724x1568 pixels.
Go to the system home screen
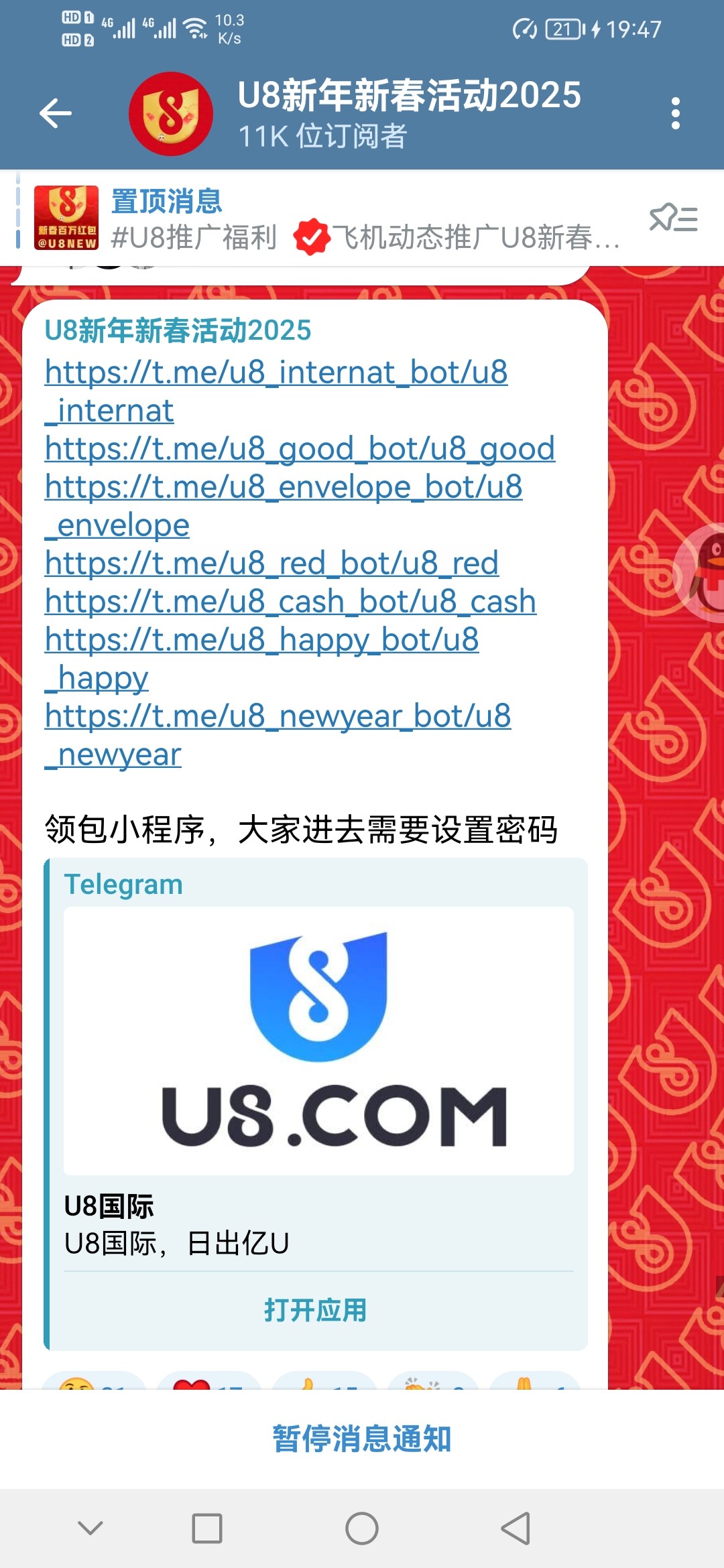pyautogui.click(x=362, y=1528)
